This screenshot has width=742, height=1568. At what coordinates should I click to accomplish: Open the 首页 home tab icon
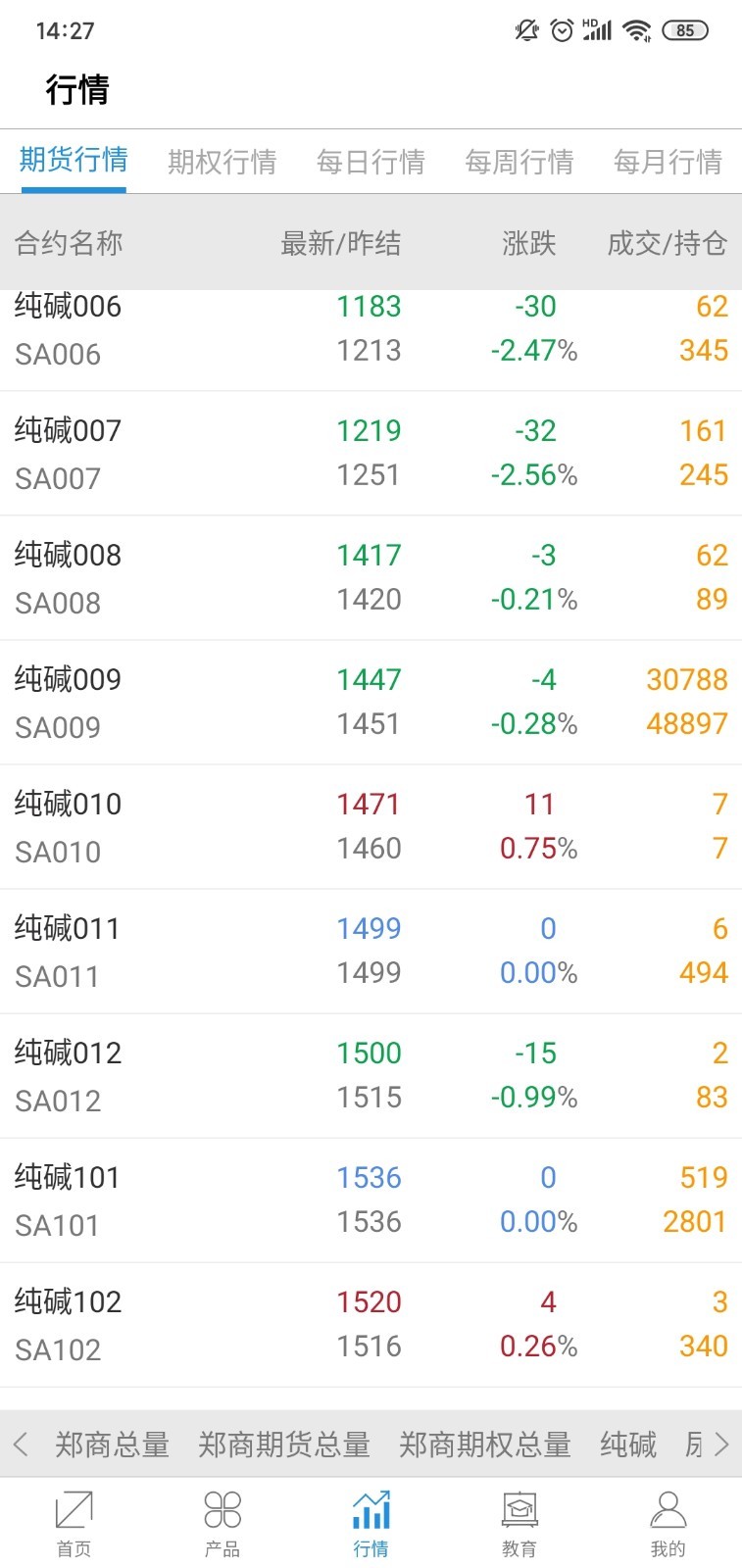(x=74, y=1514)
